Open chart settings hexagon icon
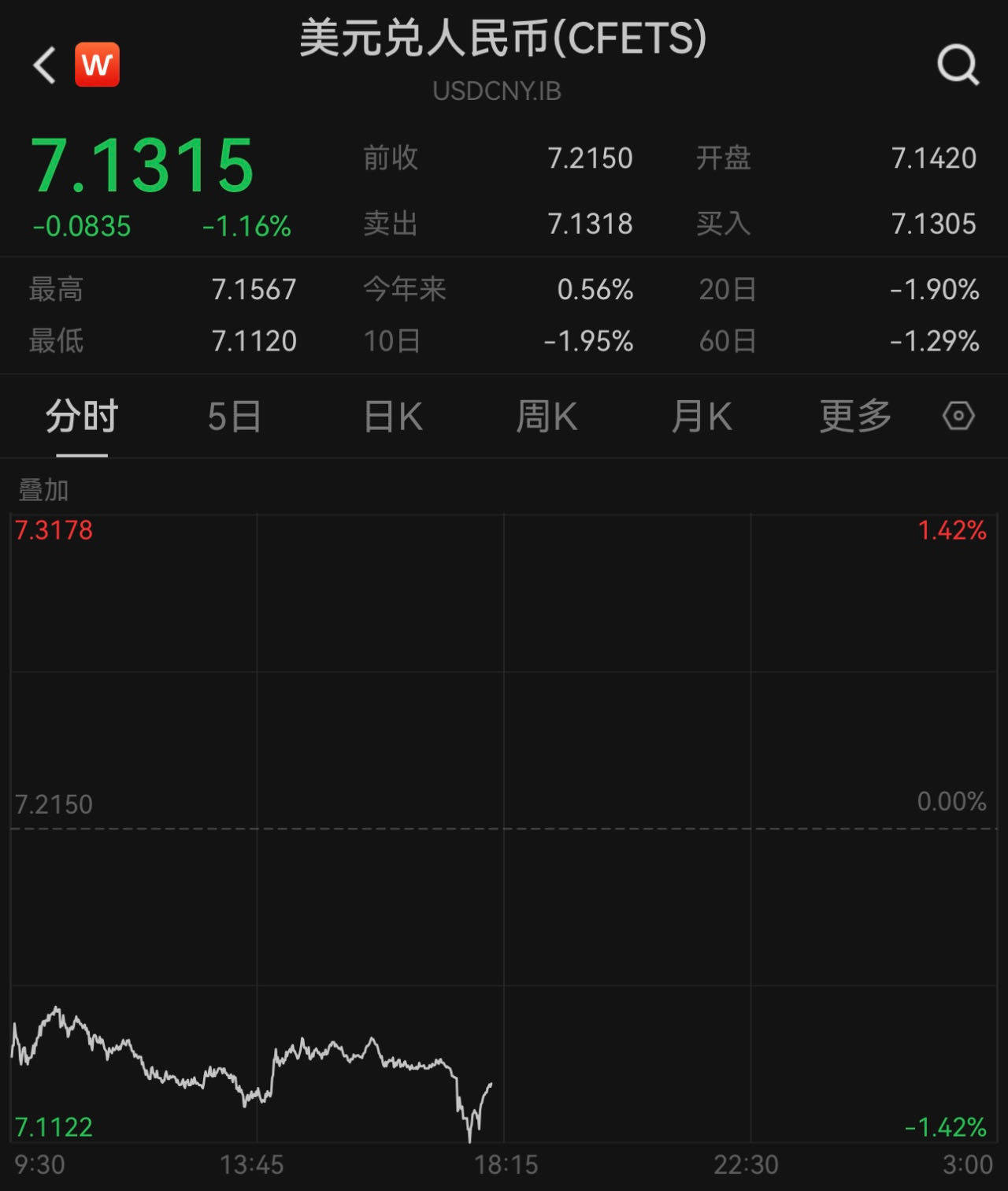Screen dimensions: 1008x1191 958,415
